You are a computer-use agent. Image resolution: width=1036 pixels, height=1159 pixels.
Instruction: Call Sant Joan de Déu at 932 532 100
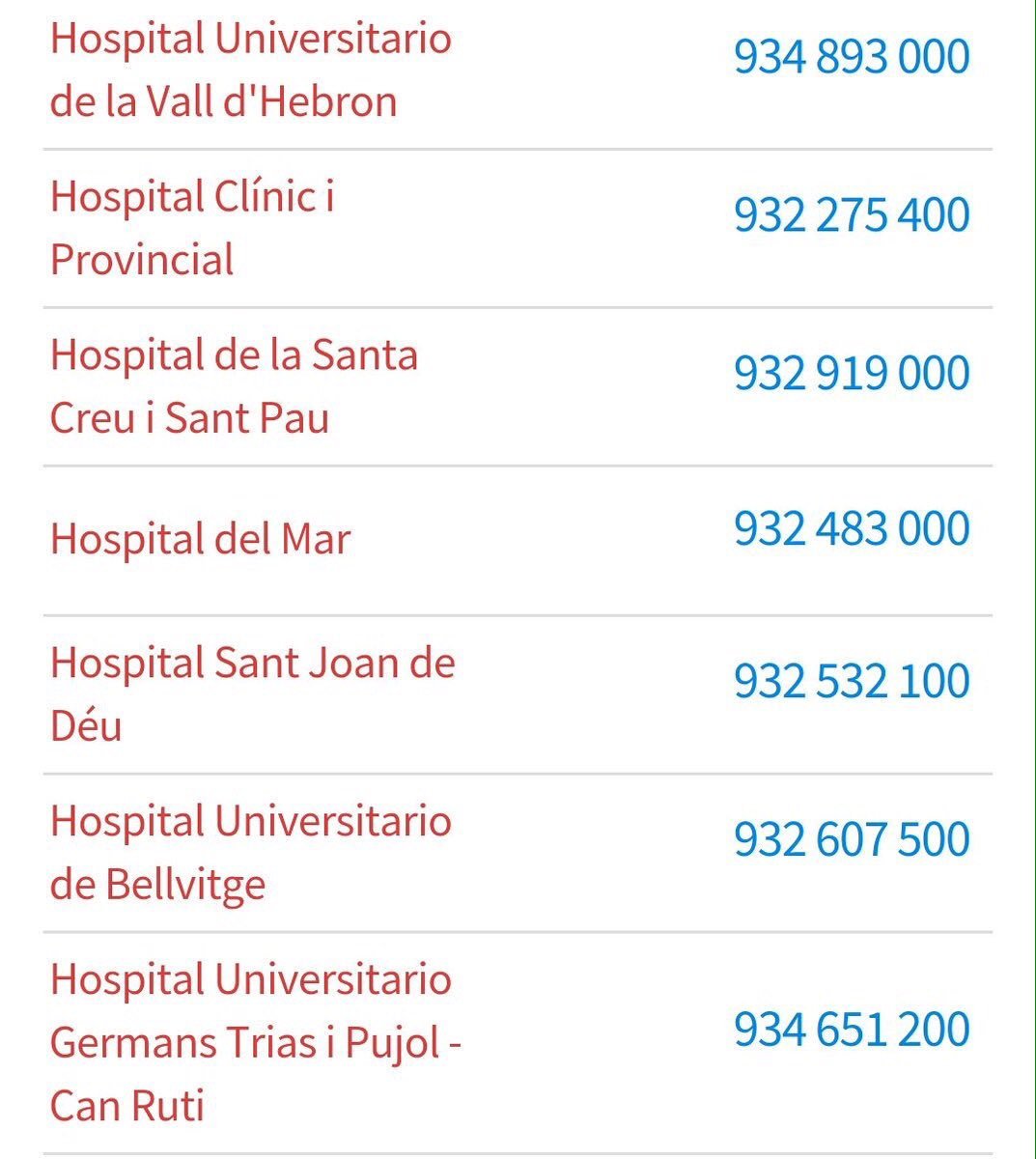tap(851, 681)
